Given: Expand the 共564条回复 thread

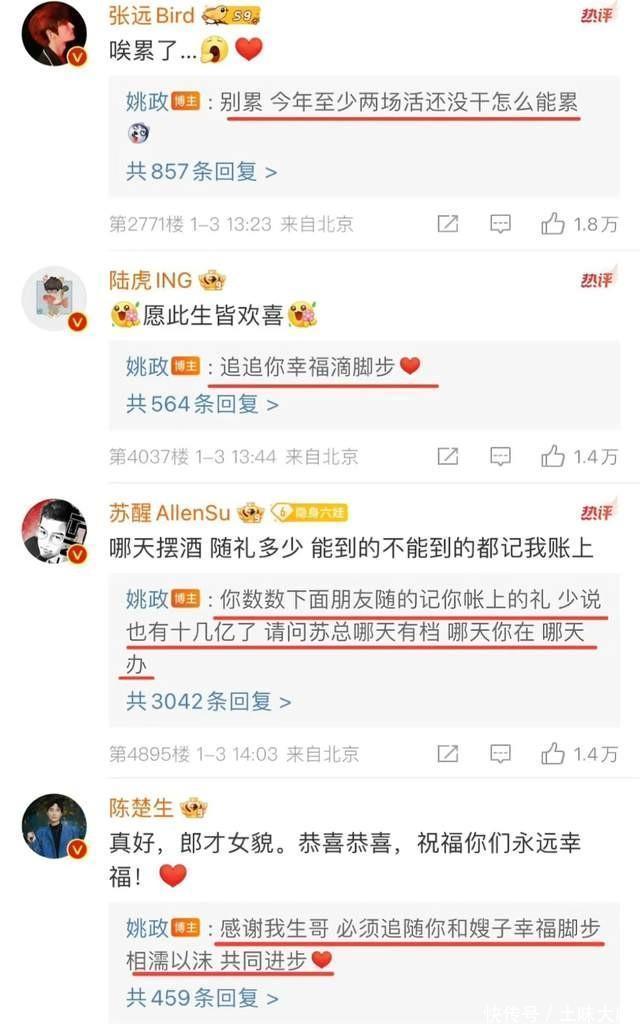Looking at the screenshot, I should click(x=201, y=404).
